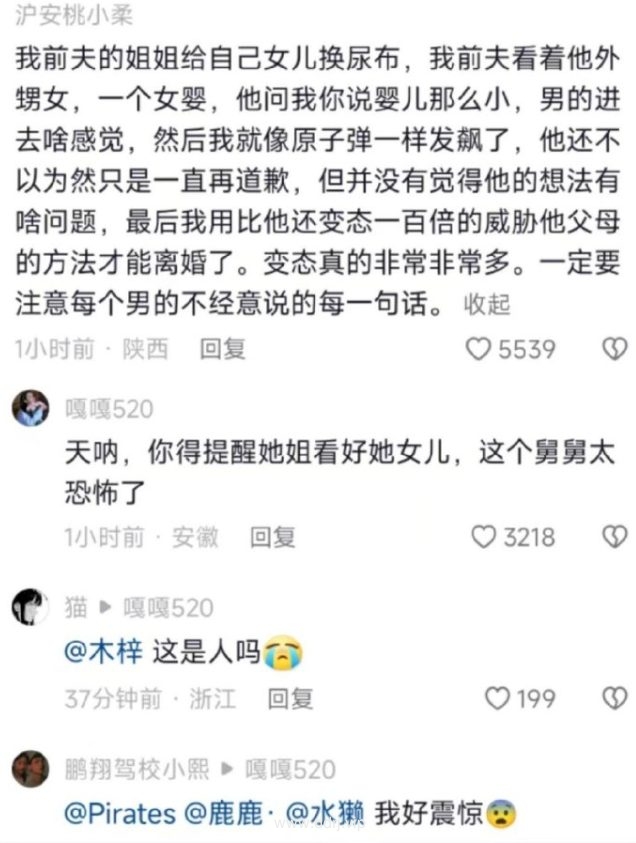Collapse the long comment via 收起
This screenshot has width=636, height=843.
click(487, 304)
